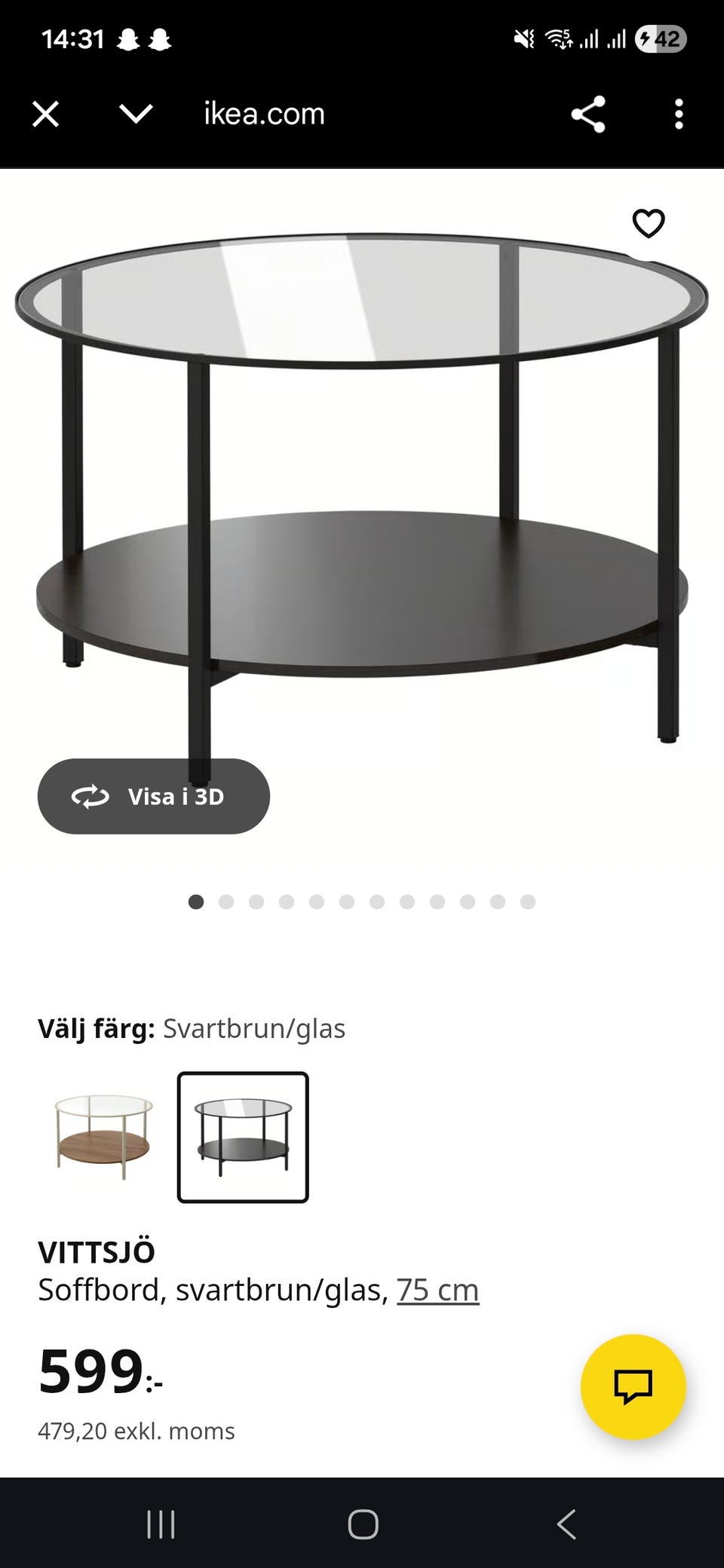Open the browser overflow menu
Viewport: 724px width, 1568px height.
(x=679, y=115)
